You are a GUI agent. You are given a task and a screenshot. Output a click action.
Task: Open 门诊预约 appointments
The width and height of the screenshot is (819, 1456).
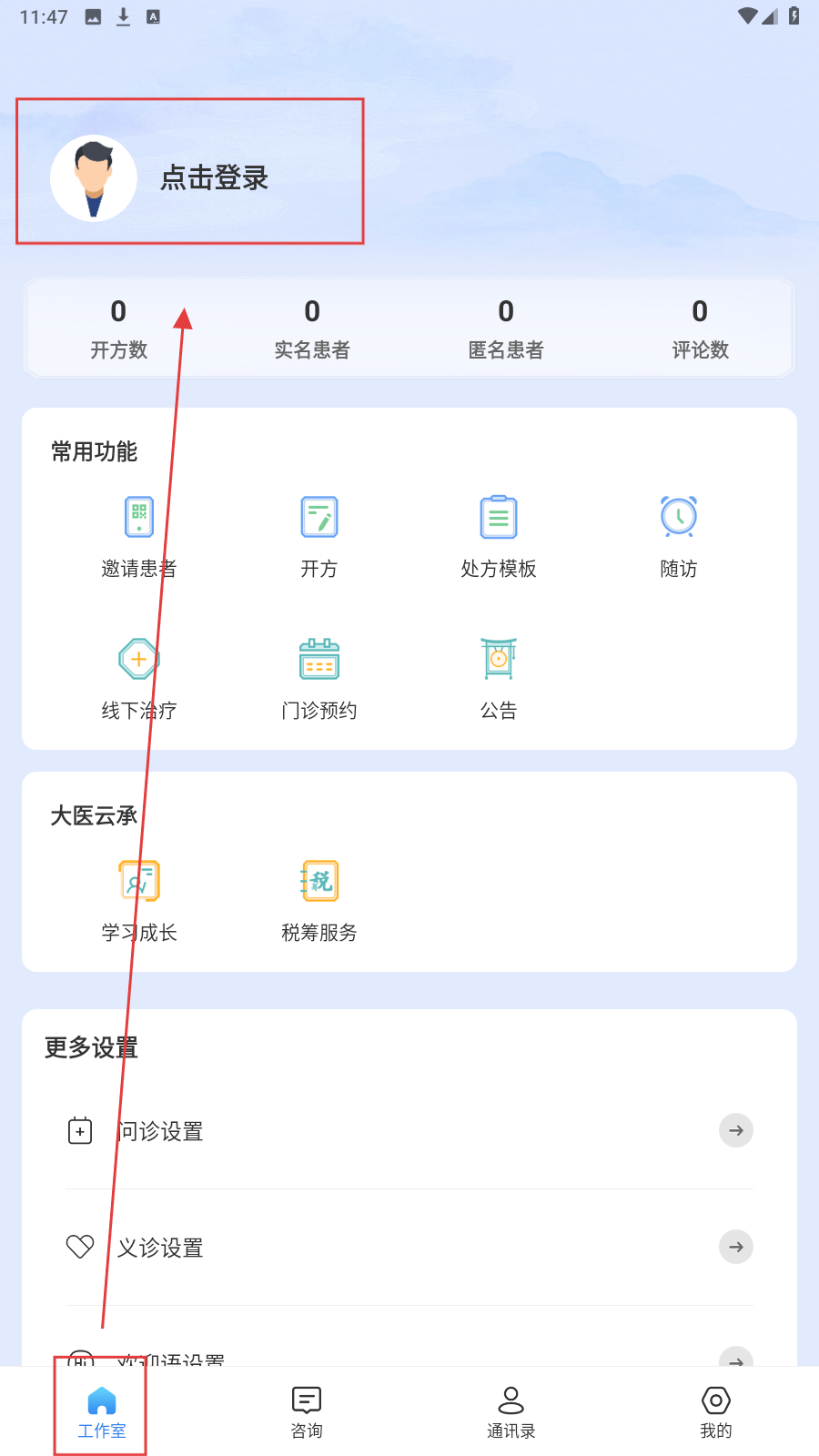(x=318, y=679)
